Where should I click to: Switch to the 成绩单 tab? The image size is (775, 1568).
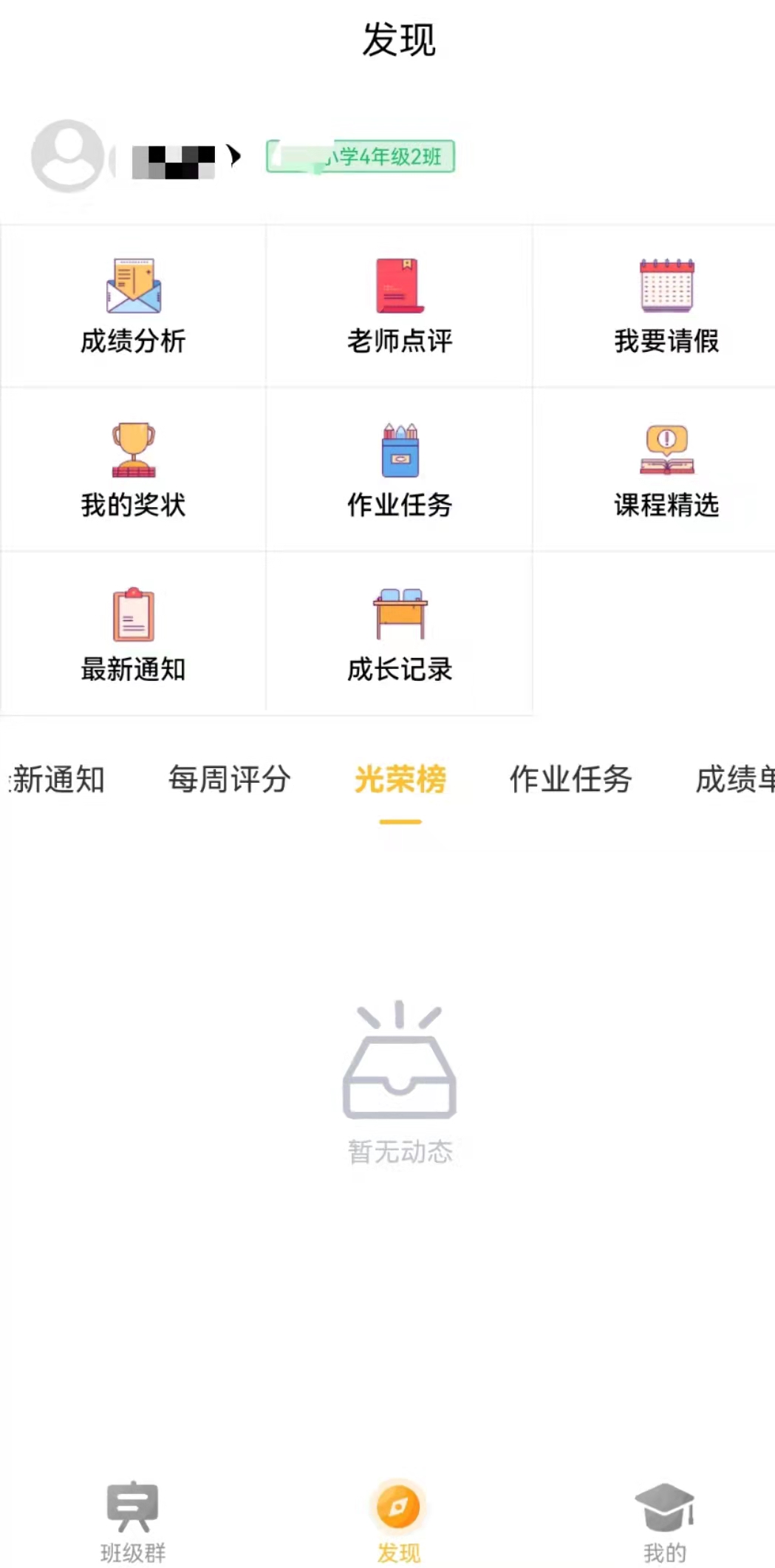point(735,779)
